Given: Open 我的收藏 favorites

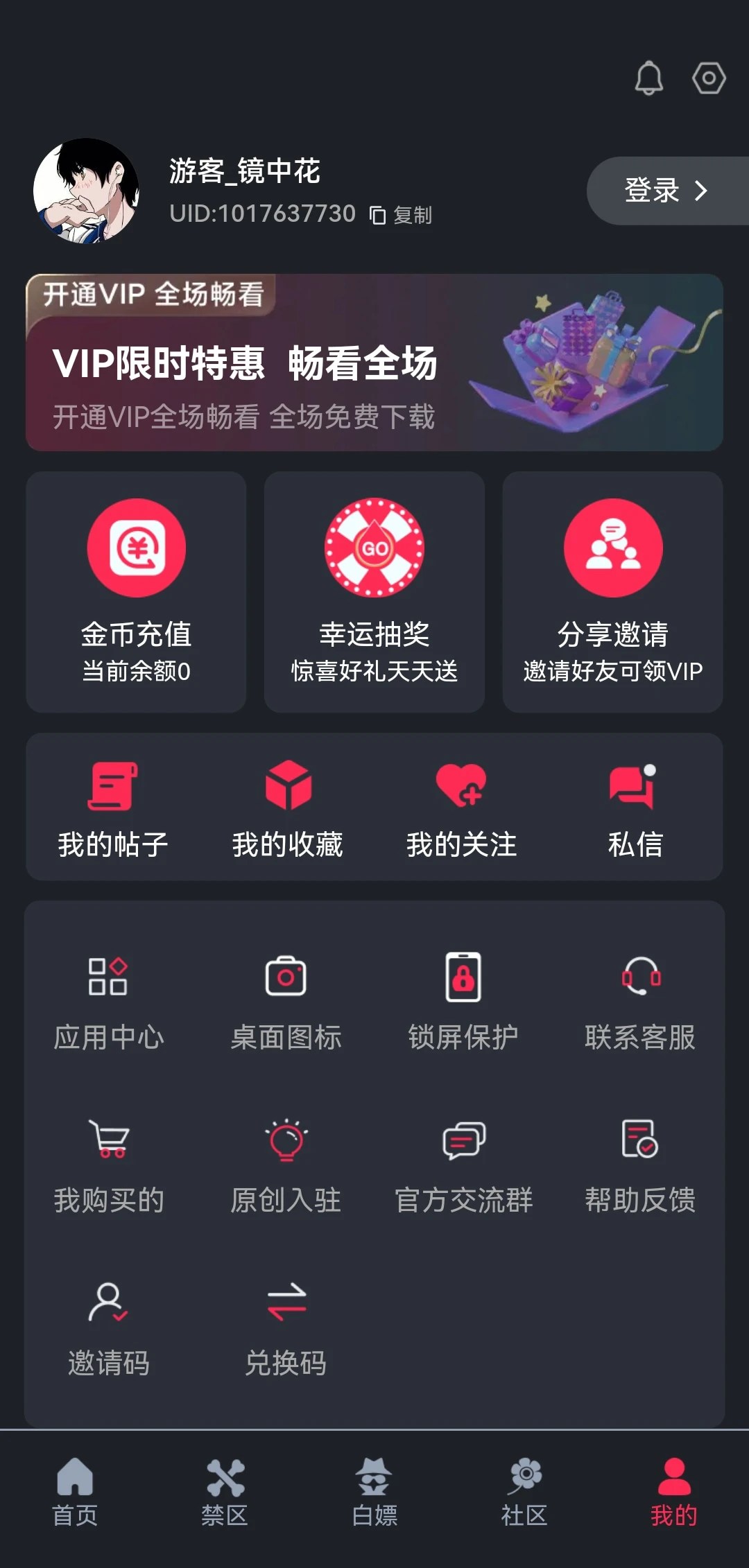Looking at the screenshot, I should point(288,808).
